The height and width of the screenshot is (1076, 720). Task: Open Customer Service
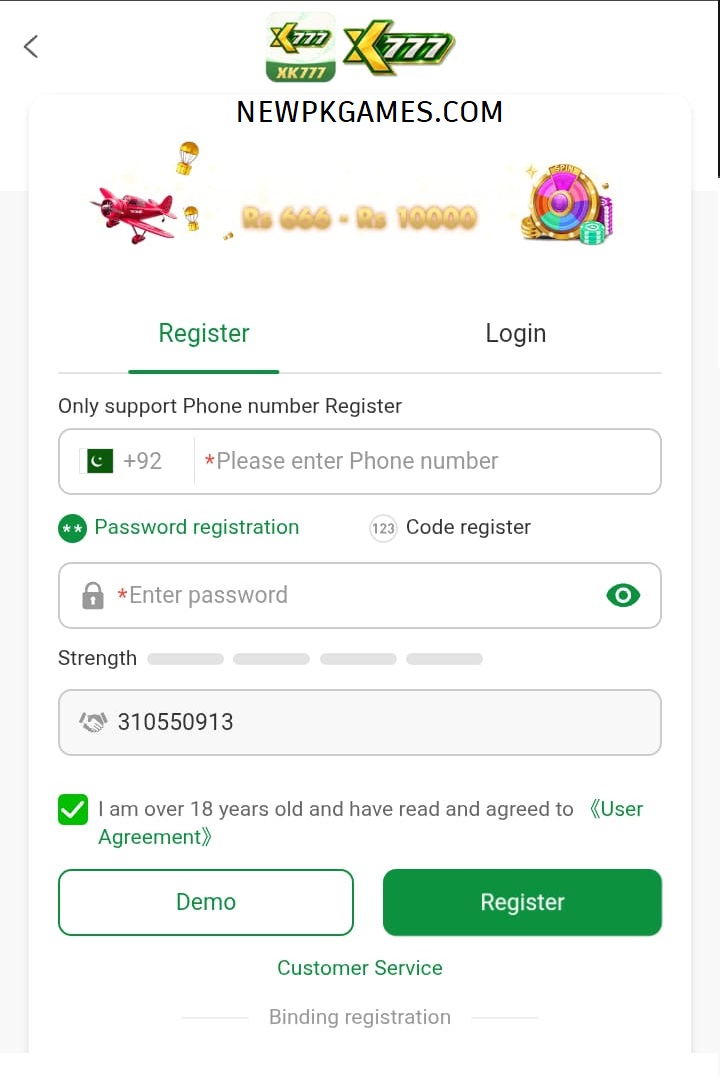[360, 968]
